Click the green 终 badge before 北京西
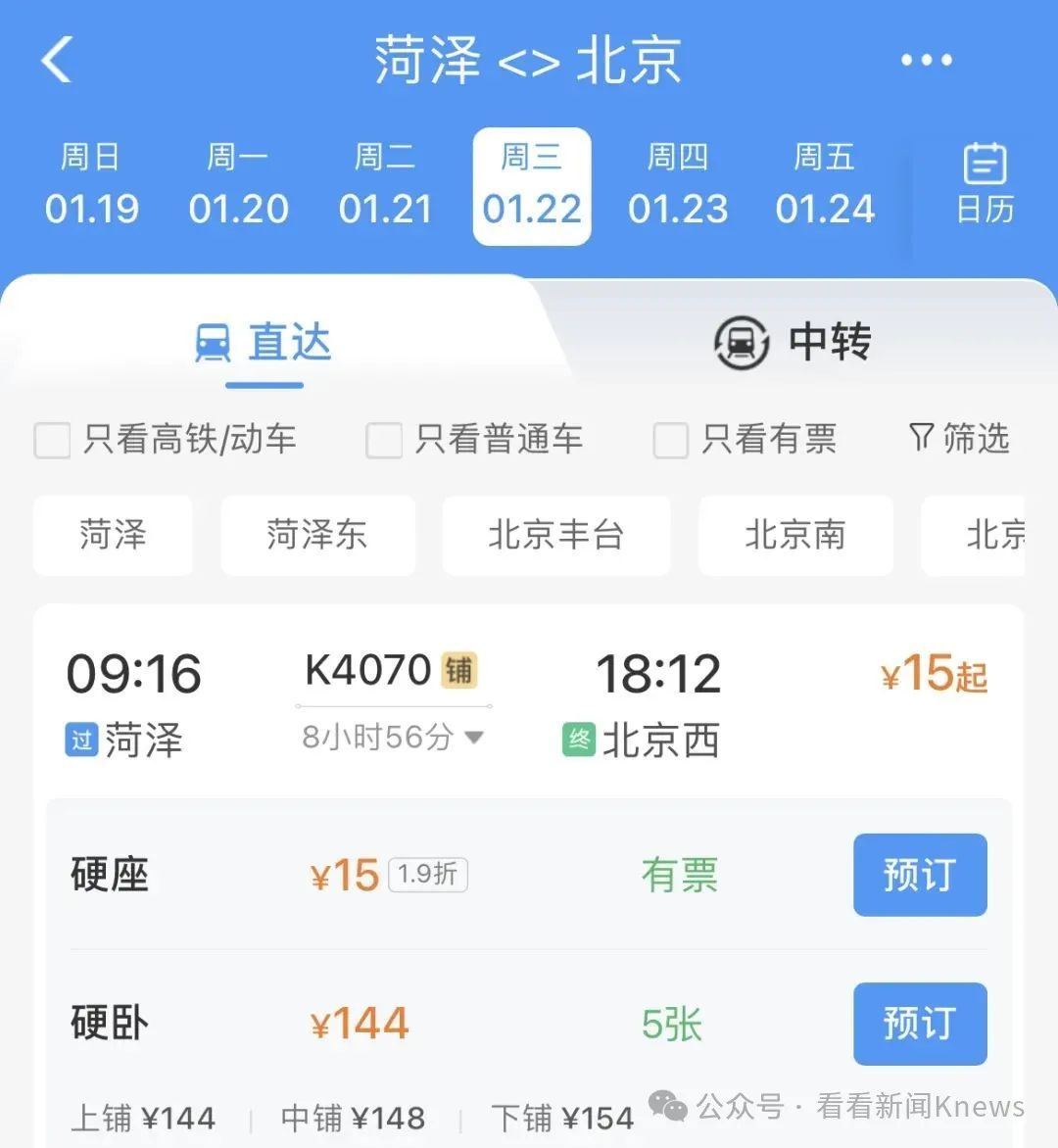Image resolution: width=1058 pixels, height=1148 pixels. click(x=579, y=741)
